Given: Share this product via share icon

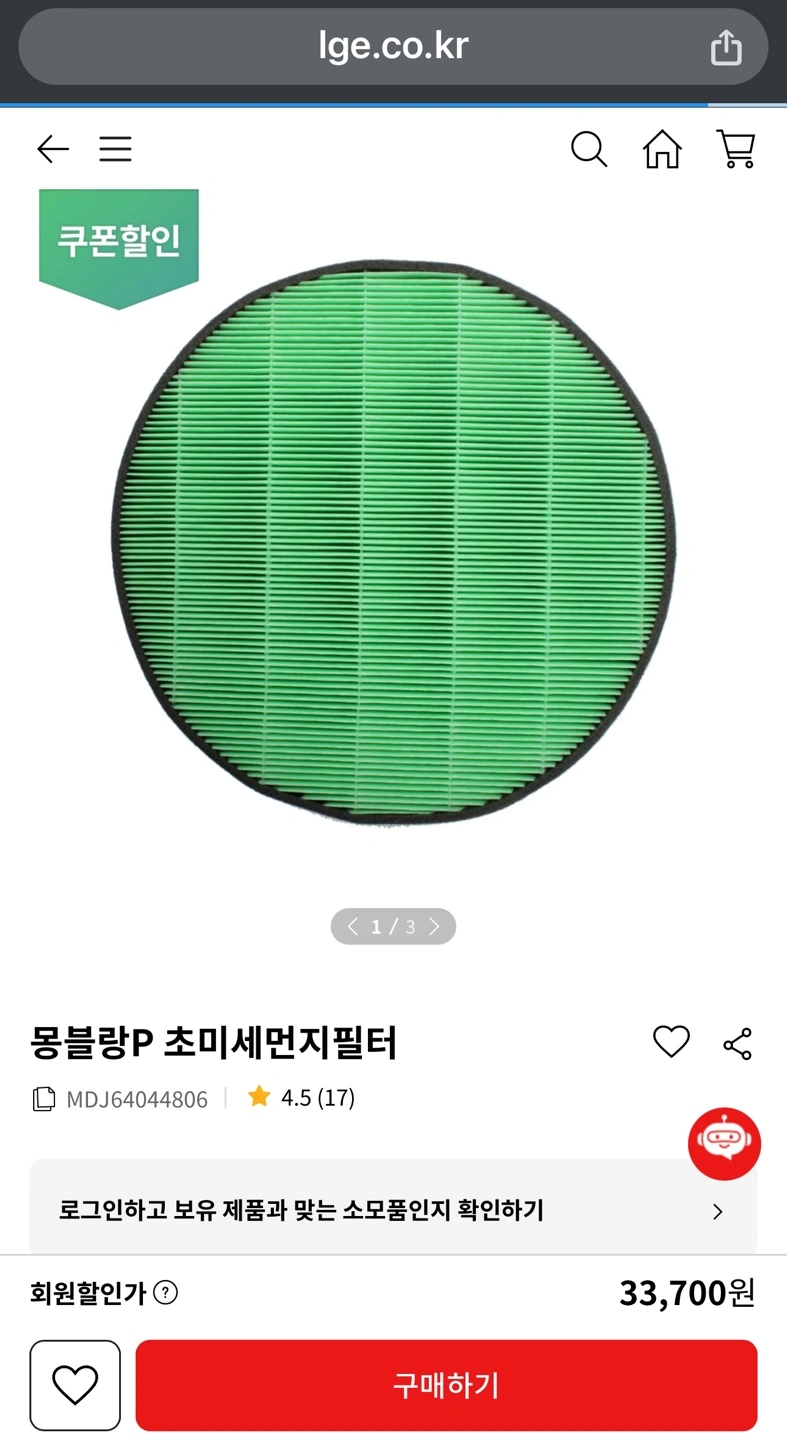Looking at the screenshot, I should [737, 1043].
